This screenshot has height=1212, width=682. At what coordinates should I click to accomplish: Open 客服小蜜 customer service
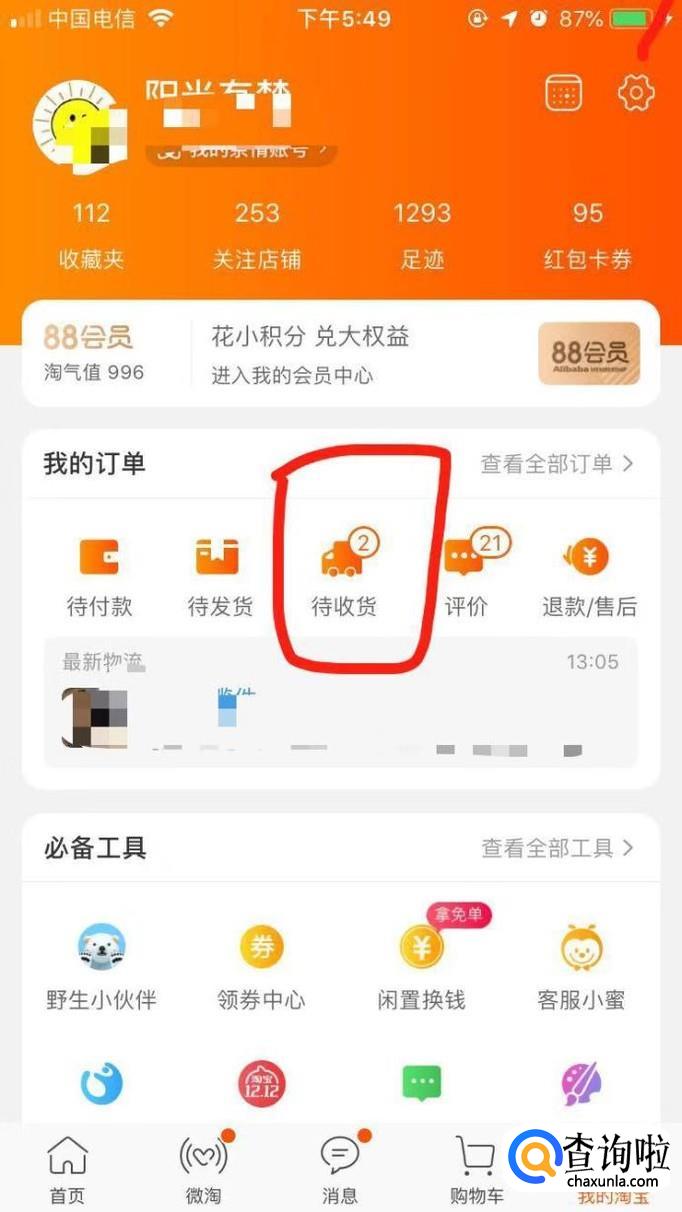[581, 965]
